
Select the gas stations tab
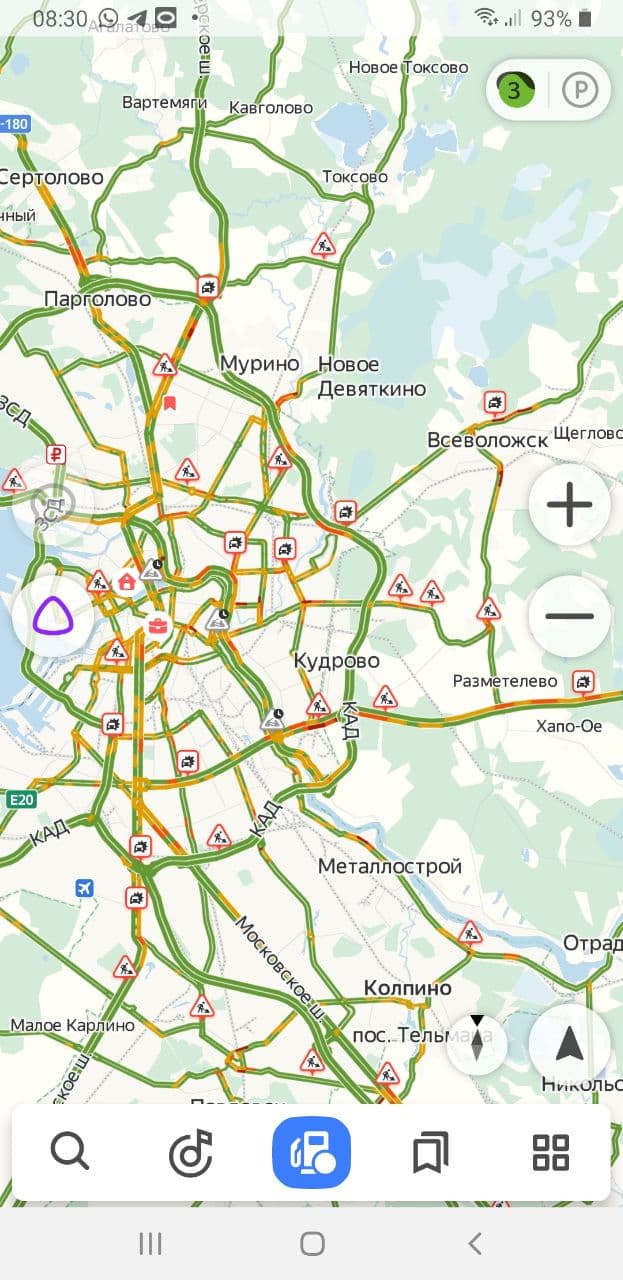[x=311, y=1152]
